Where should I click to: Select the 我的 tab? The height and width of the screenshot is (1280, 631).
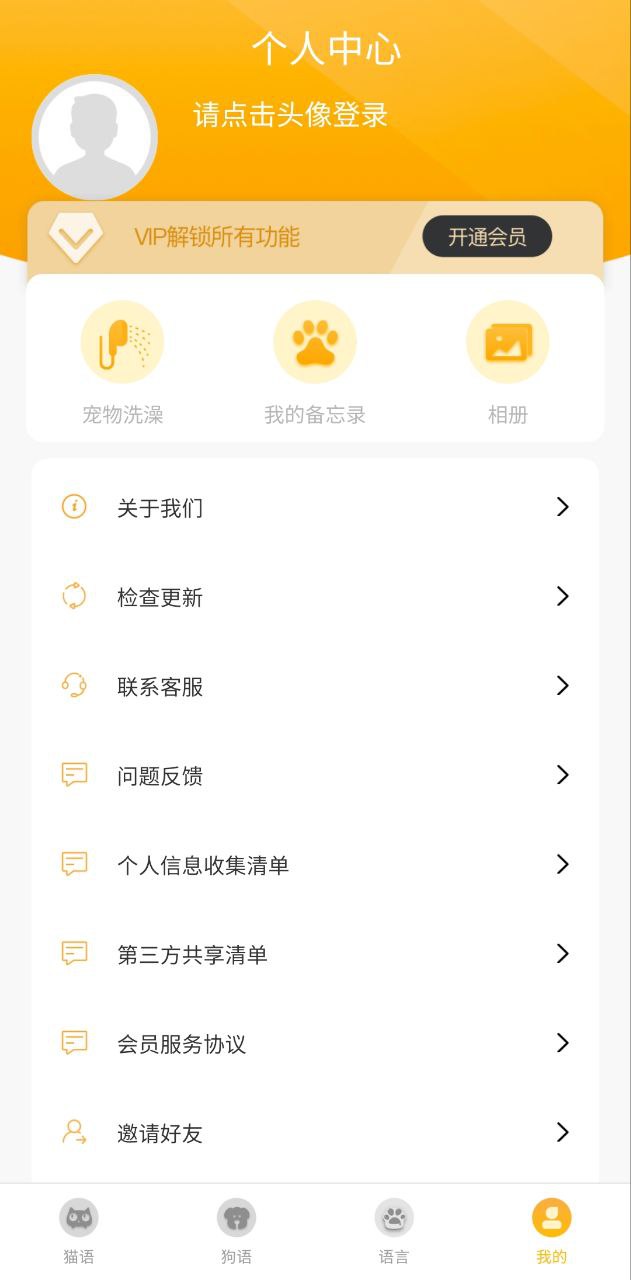[x=551, y=1231]
